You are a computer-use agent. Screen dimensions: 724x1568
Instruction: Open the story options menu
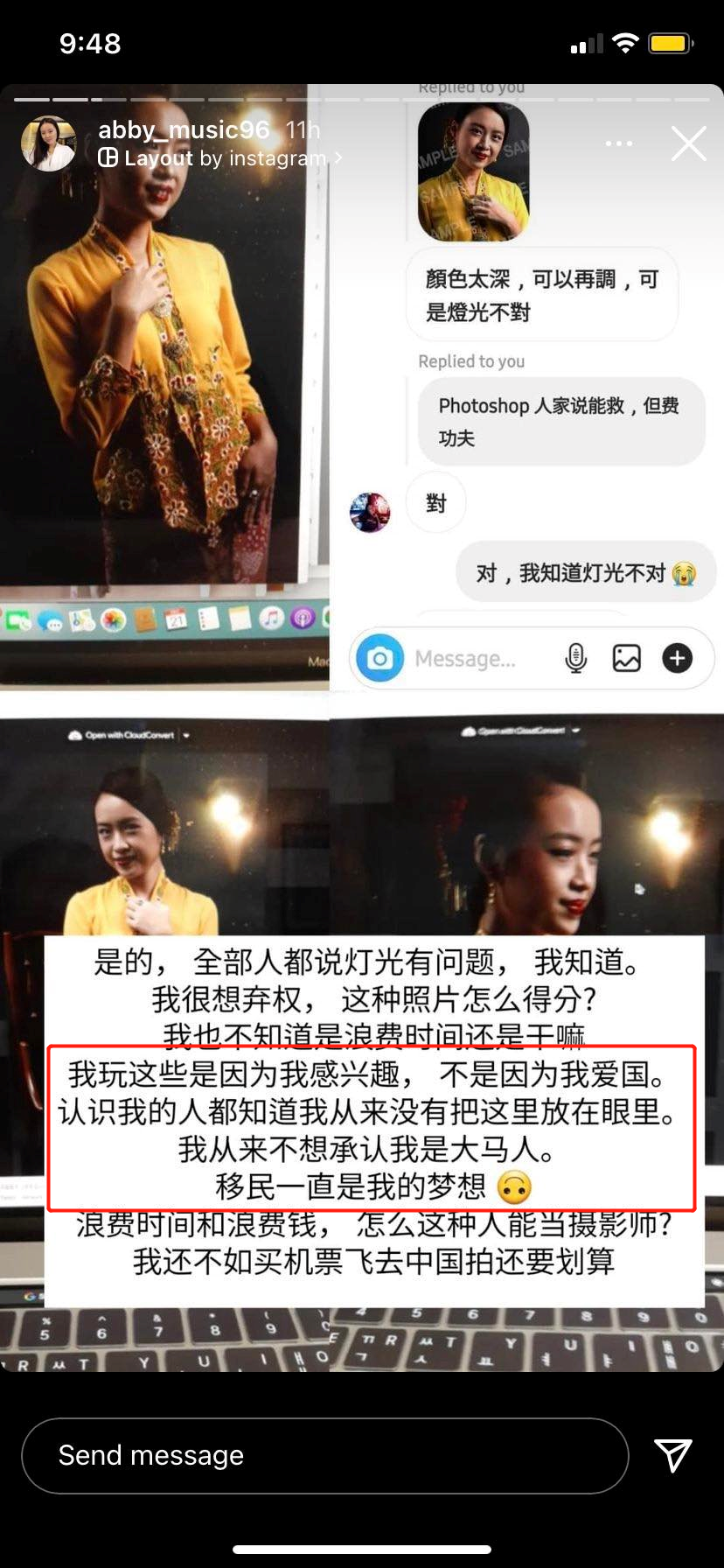[618, 143]
